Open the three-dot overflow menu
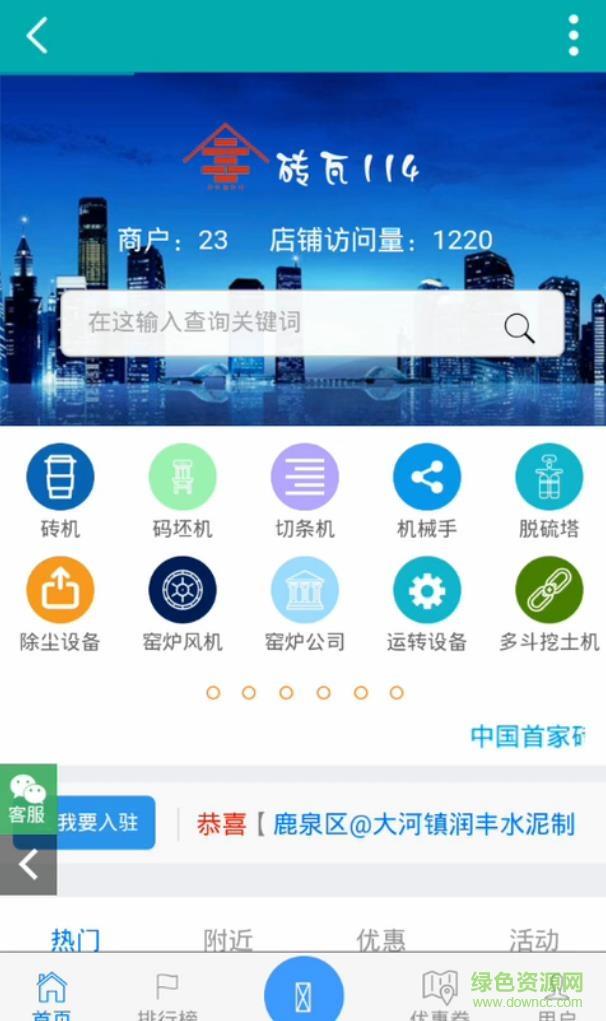Viewport: 606px width, 1021px height. pyautogui.click(x=573, y=36)
